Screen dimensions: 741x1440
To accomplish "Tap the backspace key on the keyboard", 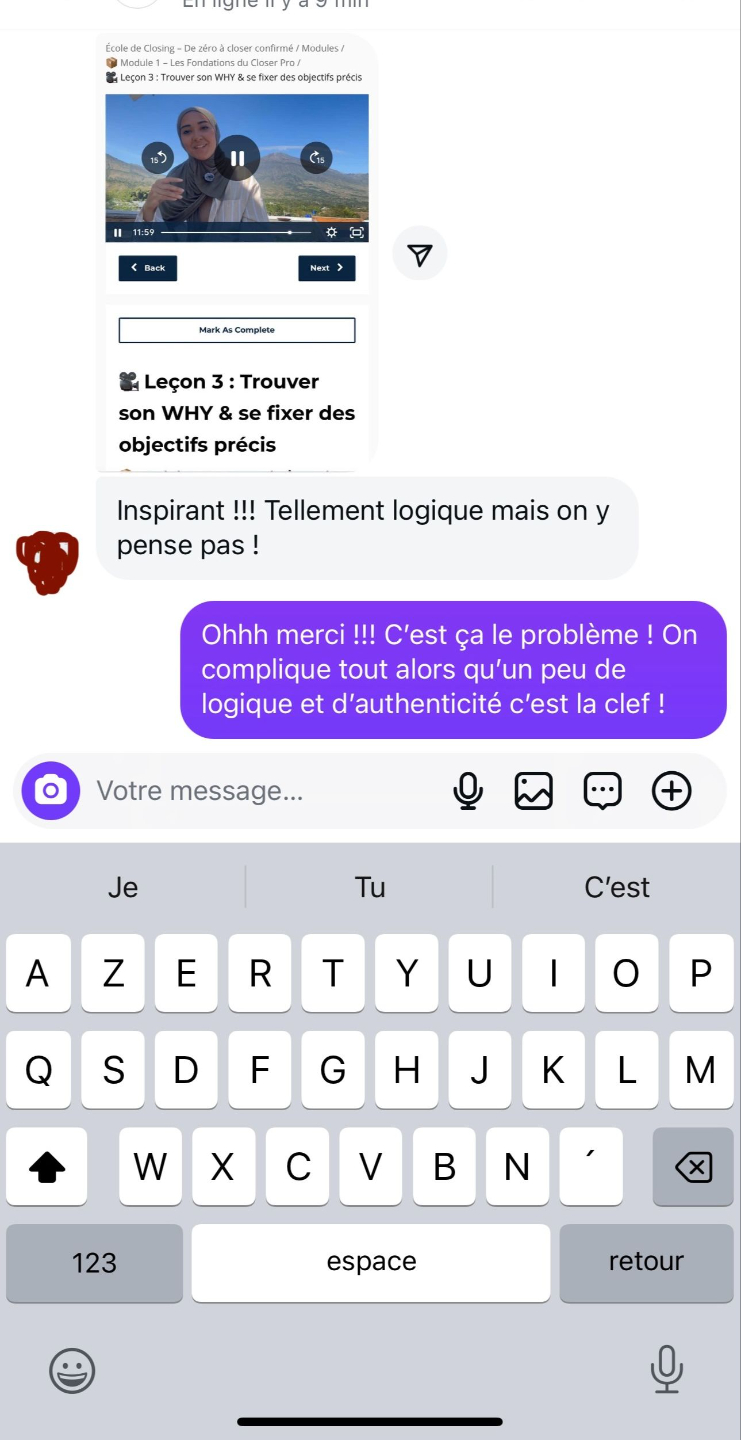I will (x=693, y=1166).
